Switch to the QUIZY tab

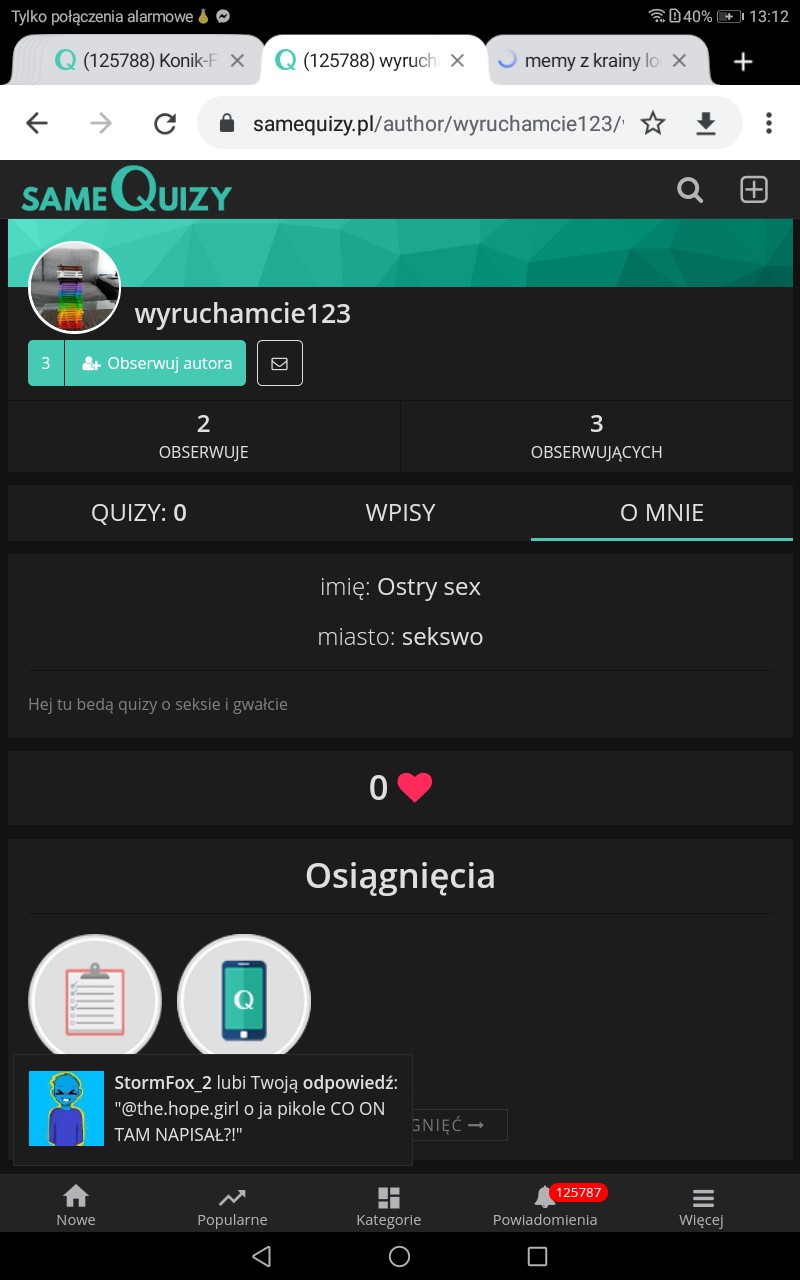tap(139, 513)
